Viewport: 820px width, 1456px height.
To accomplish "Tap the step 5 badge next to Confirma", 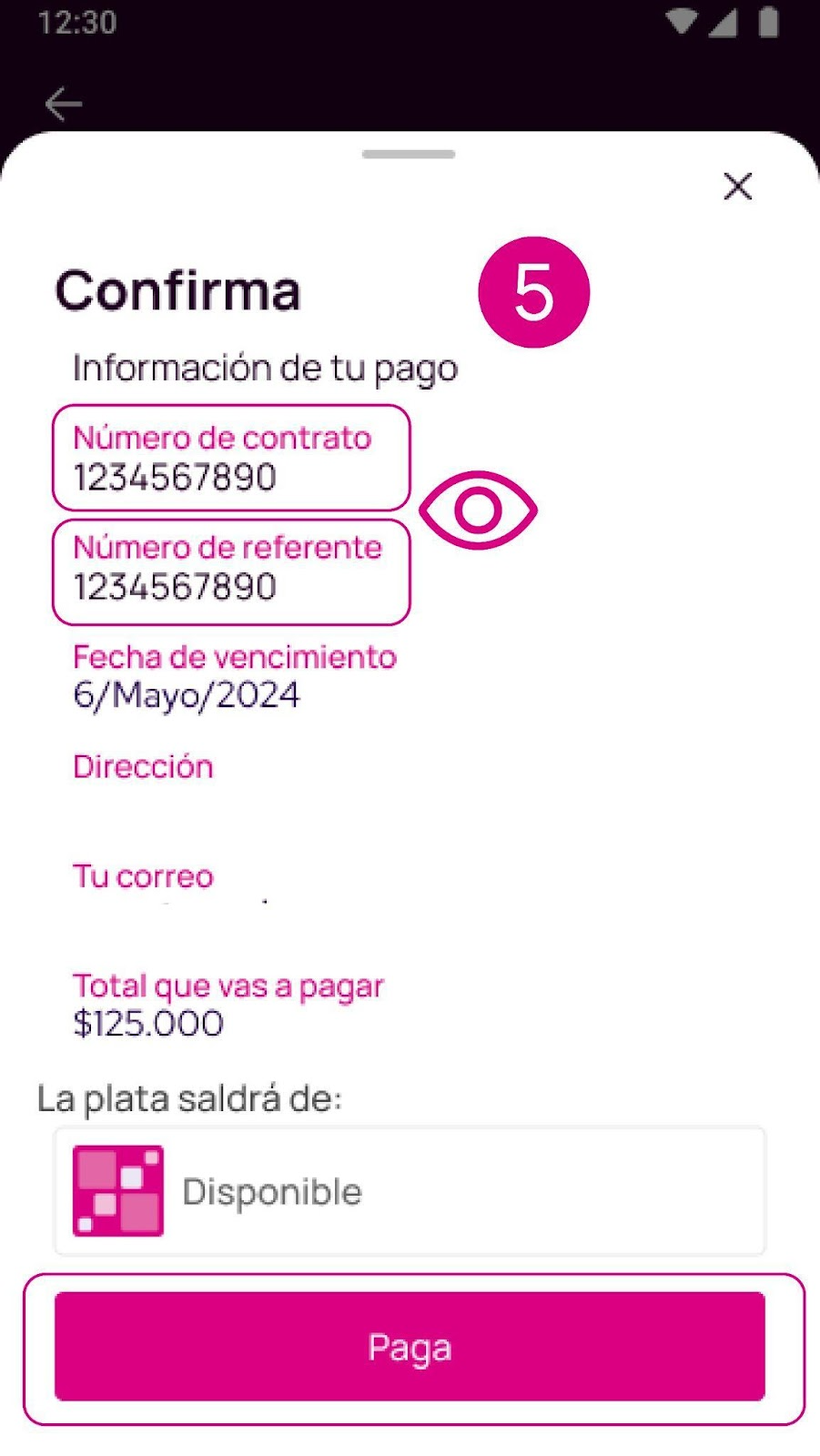I will (x=535, y=291).
